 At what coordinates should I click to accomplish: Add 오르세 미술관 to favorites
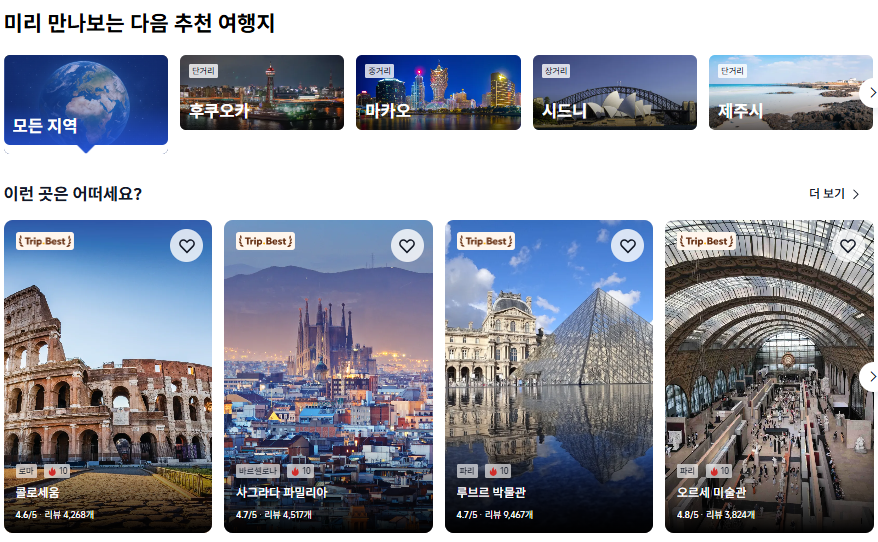(x=847, y=246)
